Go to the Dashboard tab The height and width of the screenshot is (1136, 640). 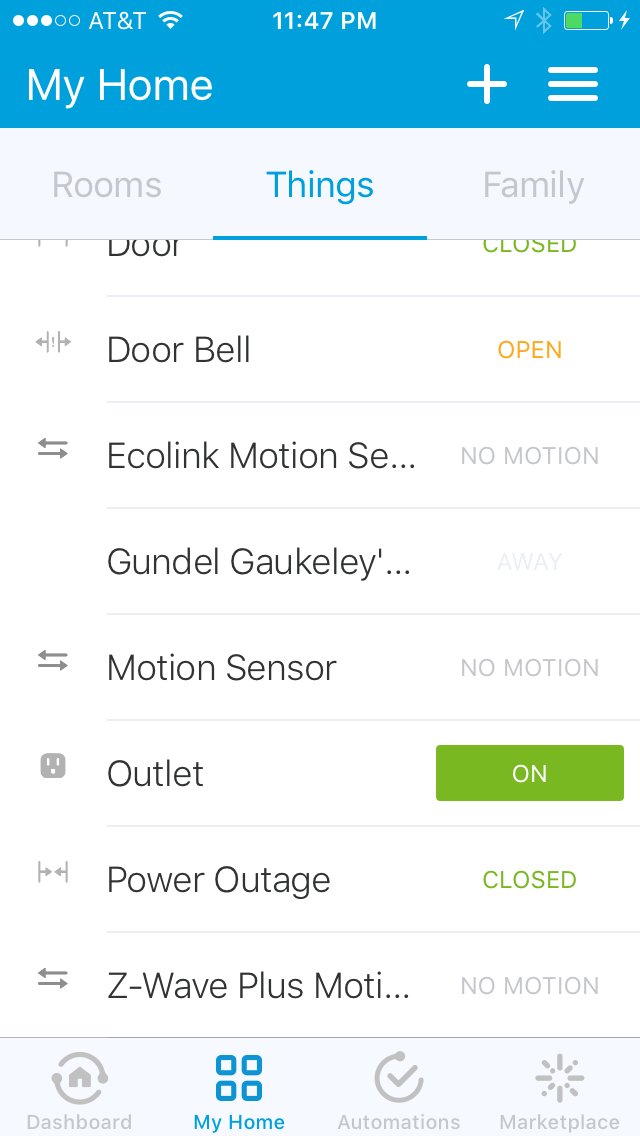(x=80, y=1089)
